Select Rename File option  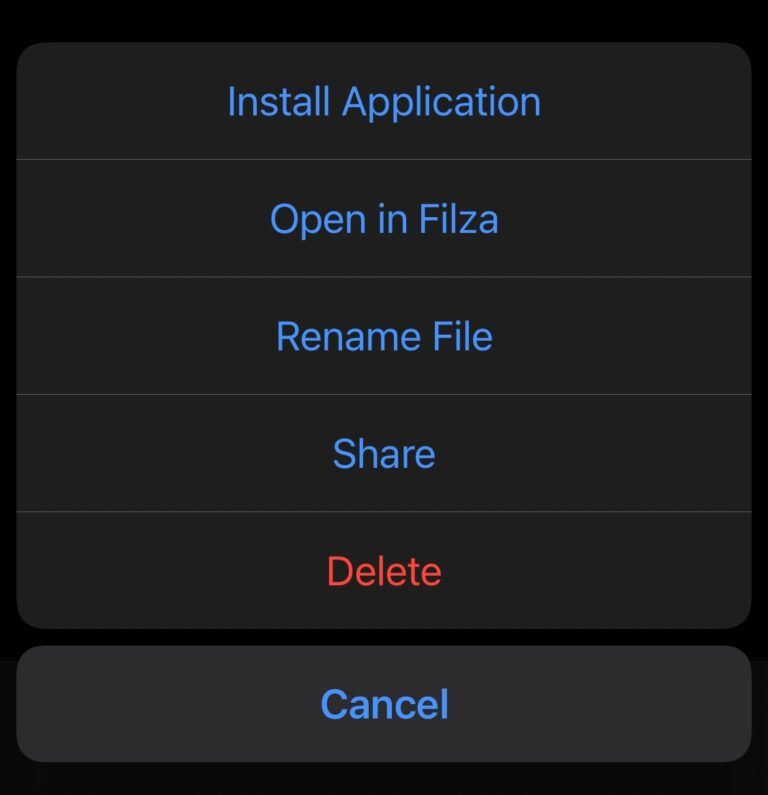tap(384, 337)
